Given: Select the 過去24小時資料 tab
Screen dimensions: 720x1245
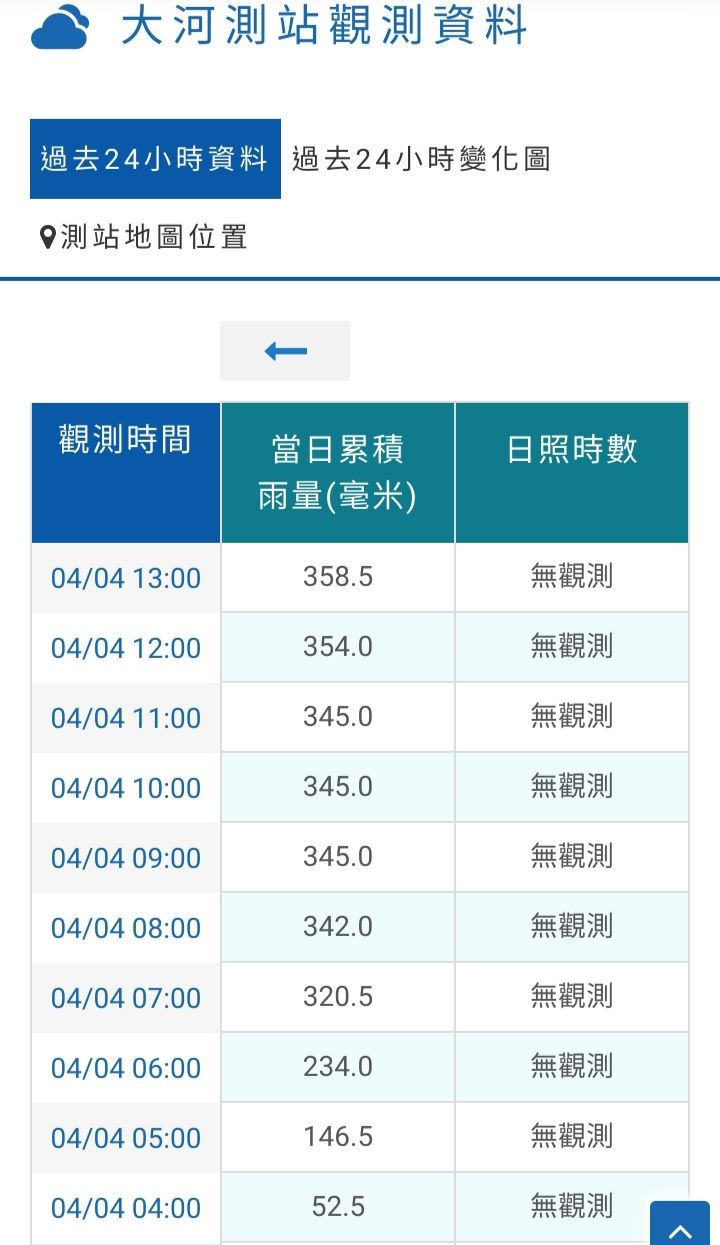Looking at the screenshot, I should click(x=155, y=159).
